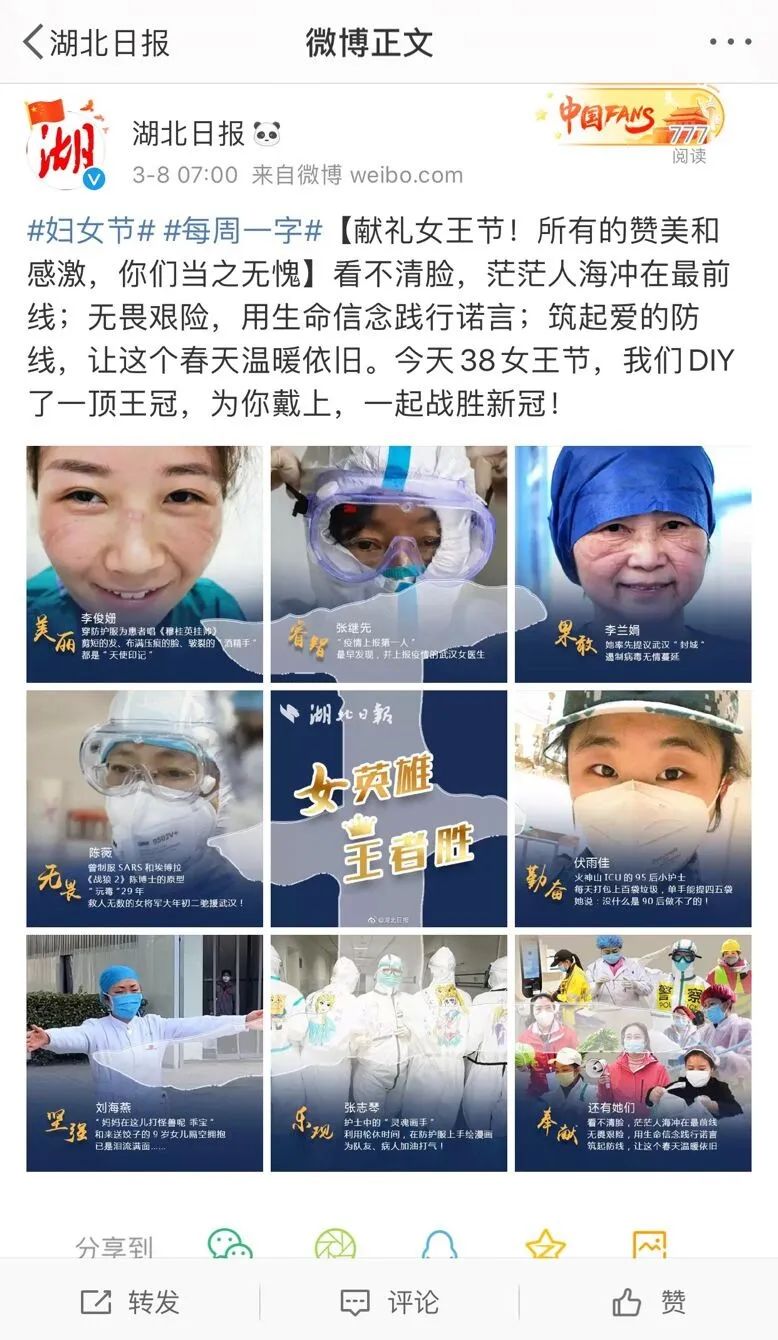View the 陈薇 无畏 image
Viewport: 778px width, 1340px height.
pyautogui.click(x=144, y=808)
